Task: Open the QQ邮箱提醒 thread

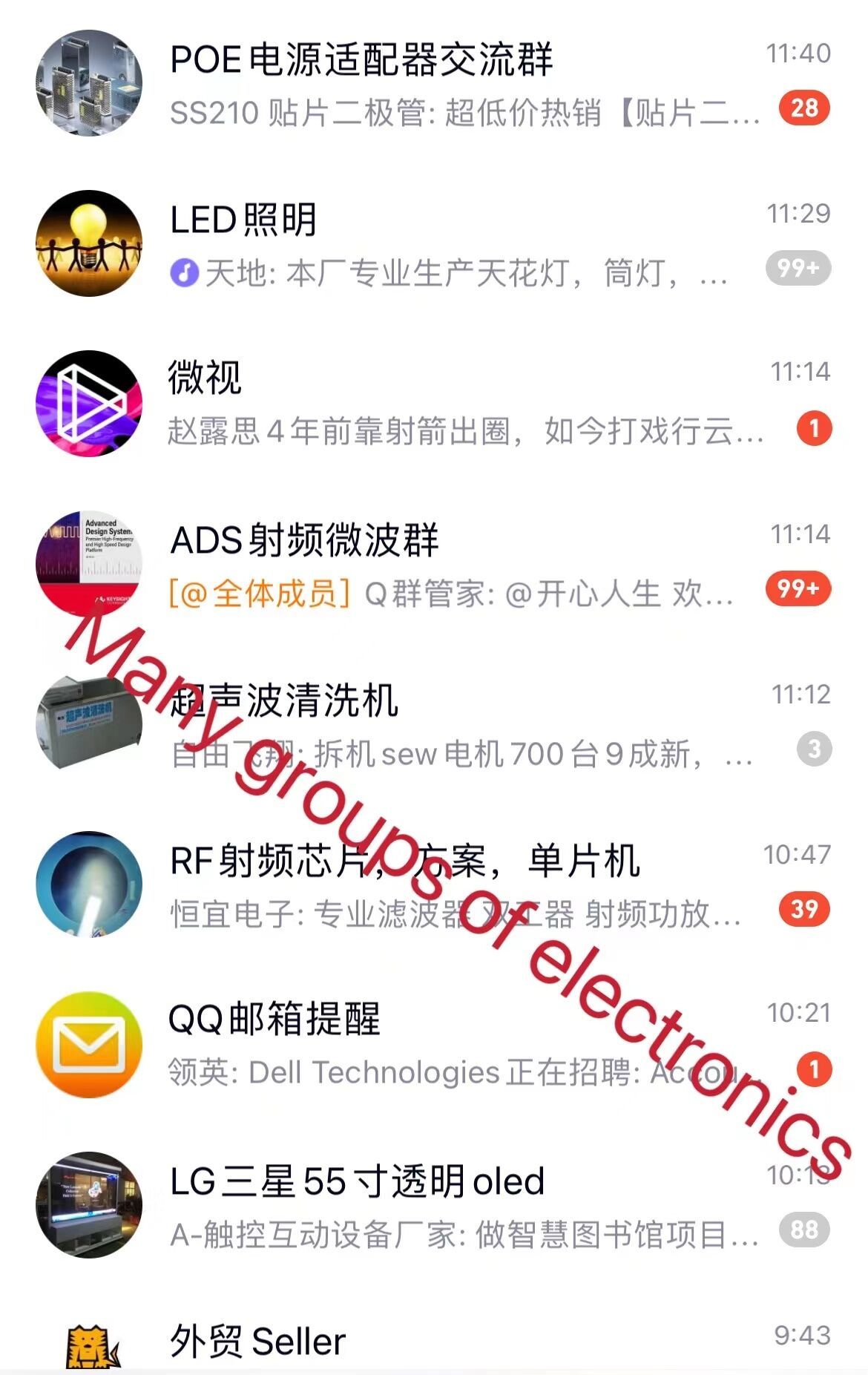Action: point(445,1044)
